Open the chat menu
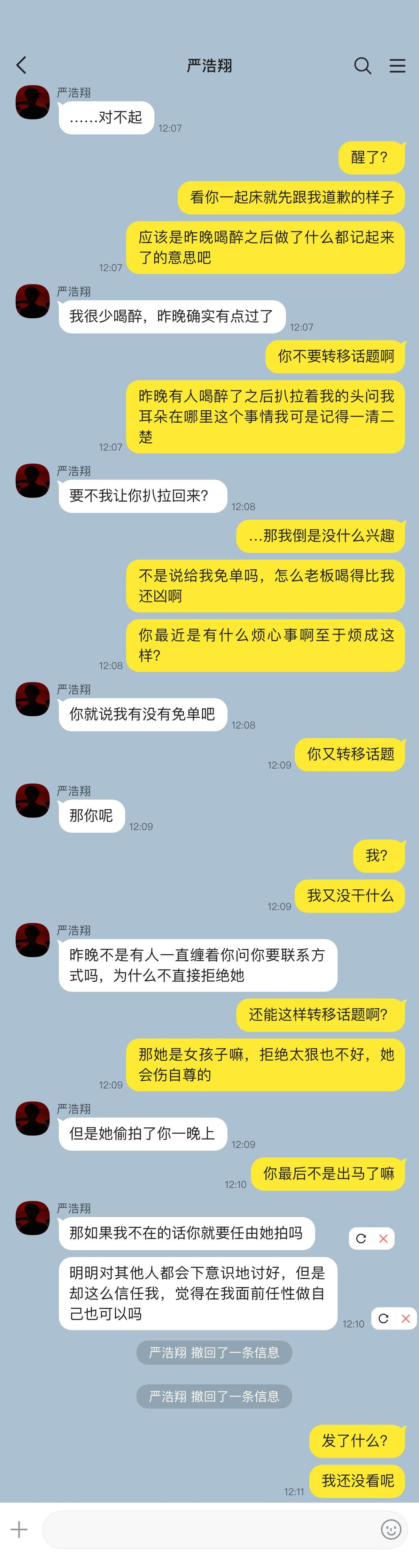The image size is (419, 1568). click(397, 65)
